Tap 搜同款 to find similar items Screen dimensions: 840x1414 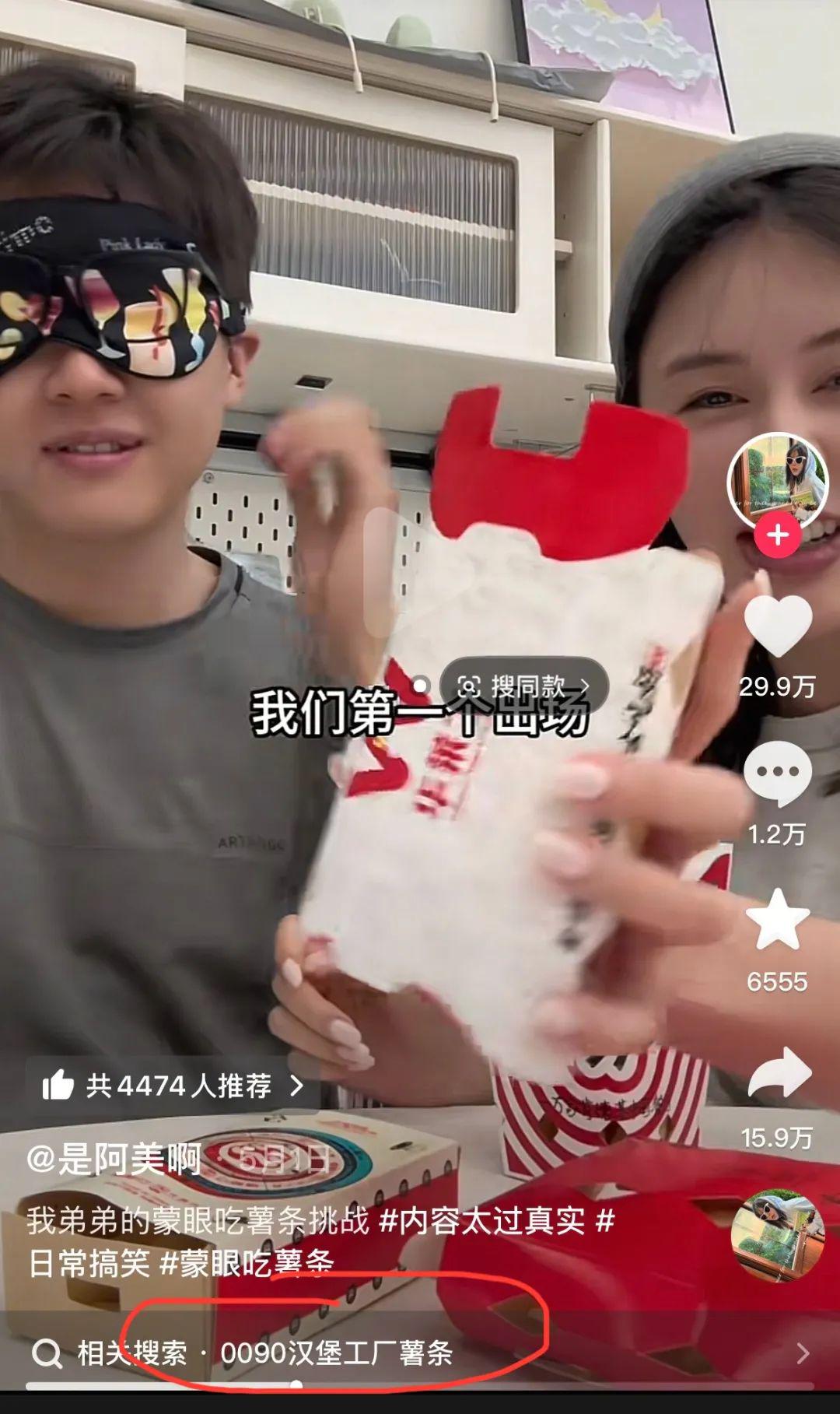(x=524, y=686)
